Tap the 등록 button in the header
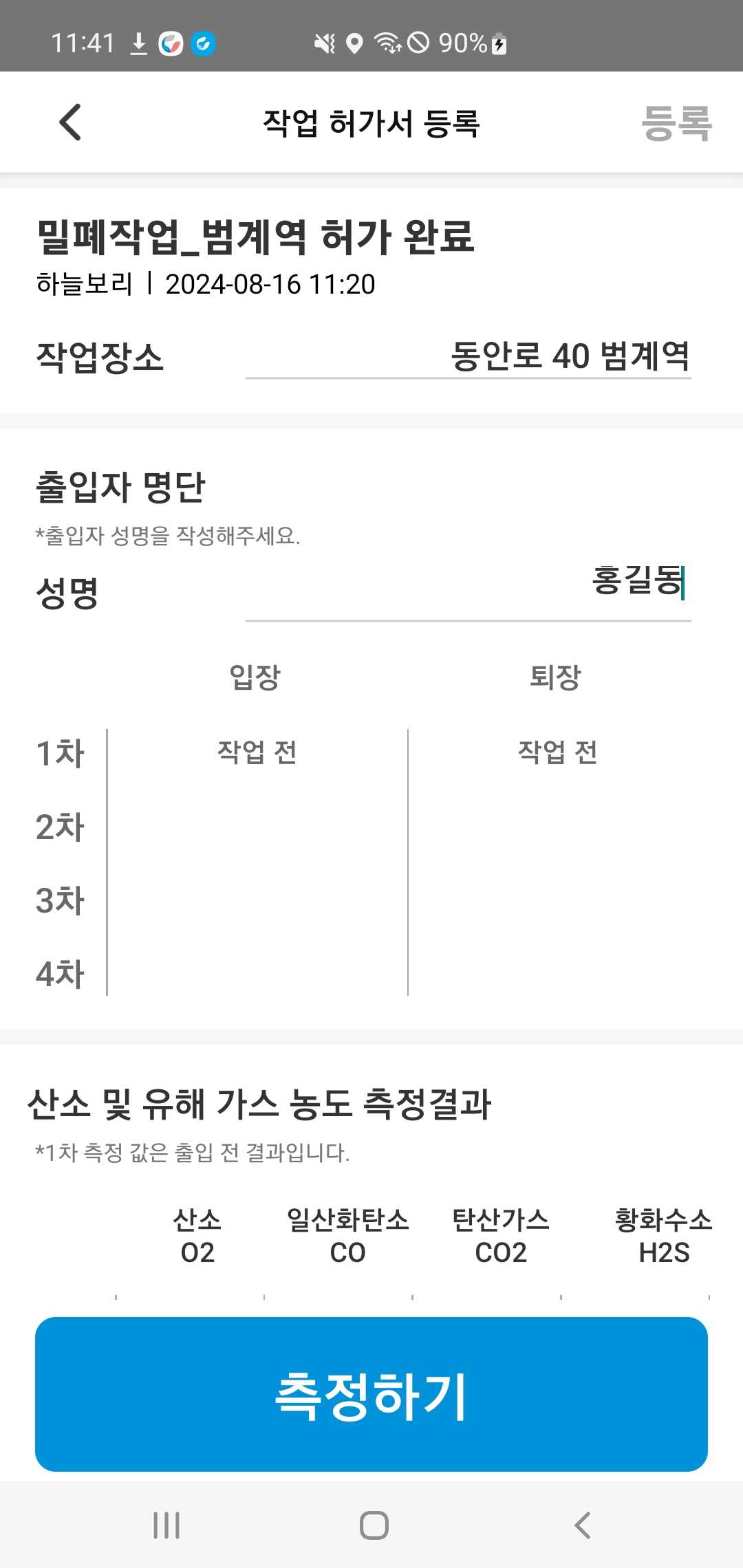Image resolution: width=743 pixels, height=1568 pixels. (676, 124)
